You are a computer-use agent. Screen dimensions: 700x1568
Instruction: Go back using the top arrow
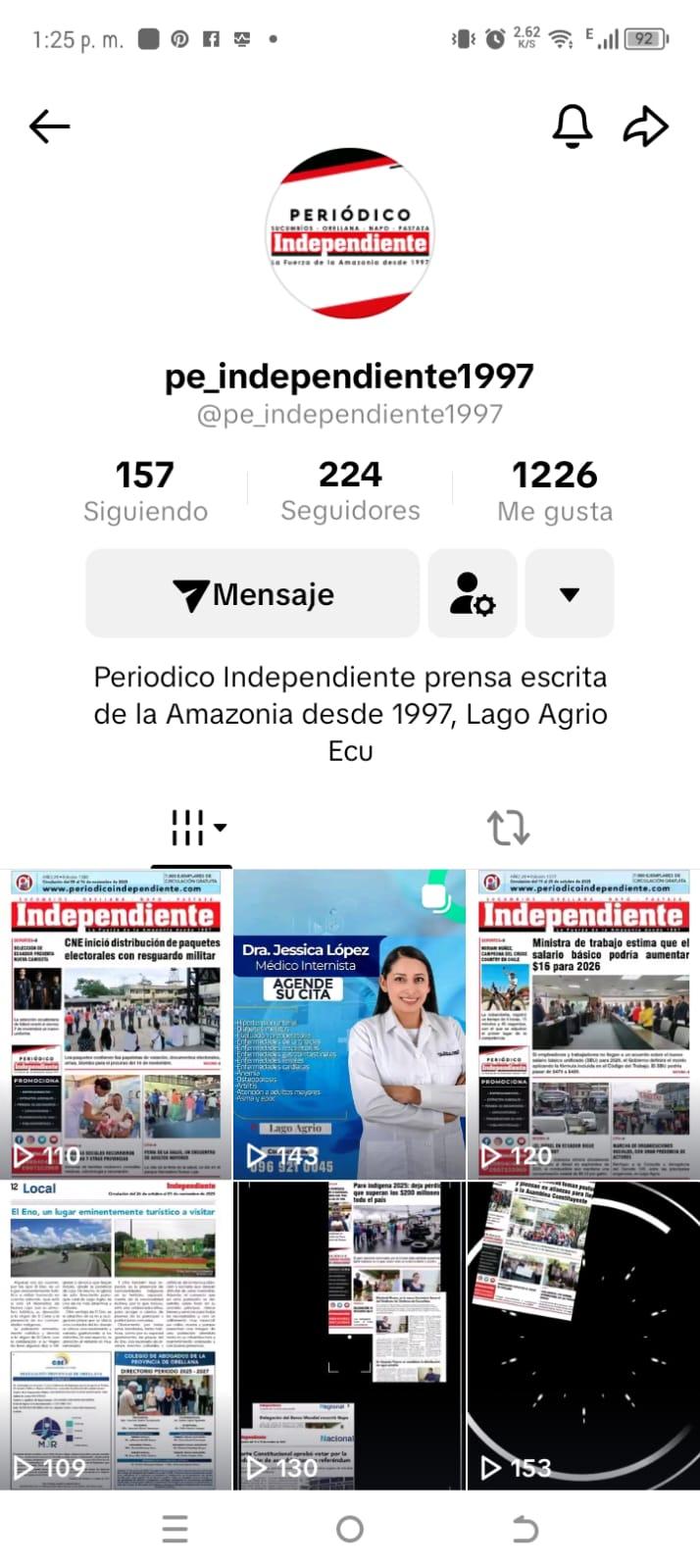[x=49, y=126]
